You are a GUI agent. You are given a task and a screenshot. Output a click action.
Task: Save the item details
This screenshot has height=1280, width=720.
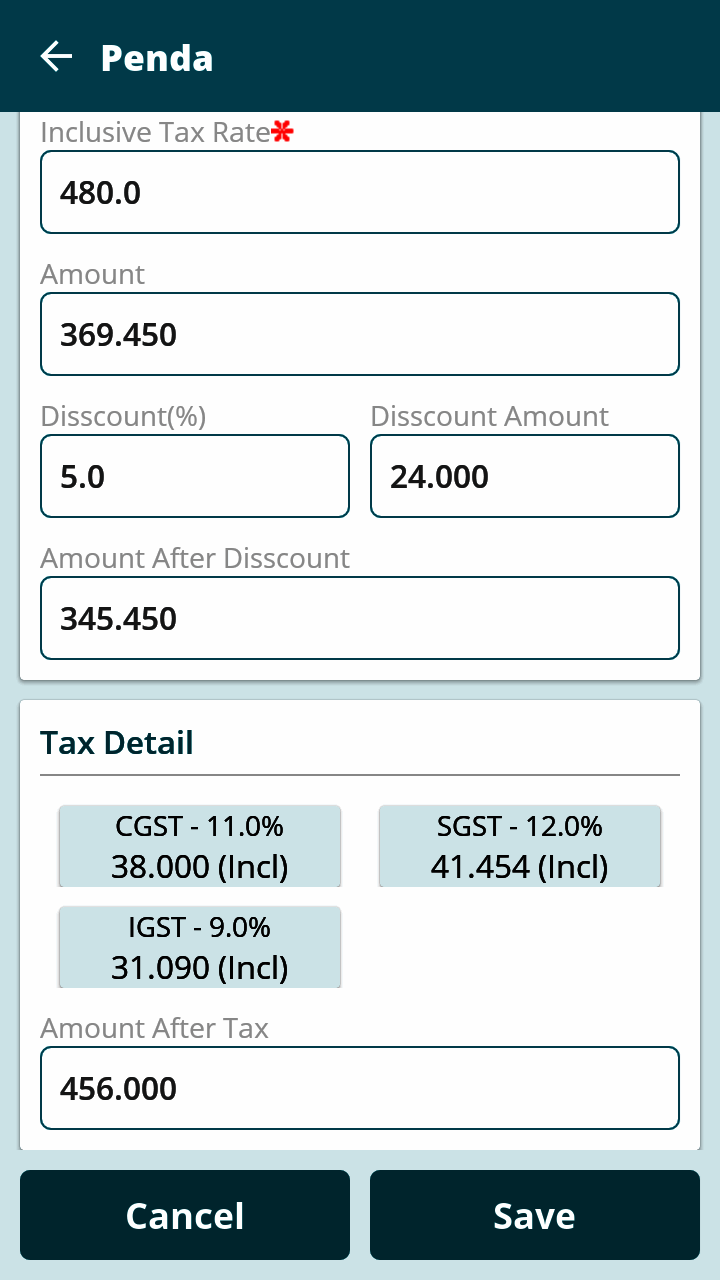(x=535, y=1215)
